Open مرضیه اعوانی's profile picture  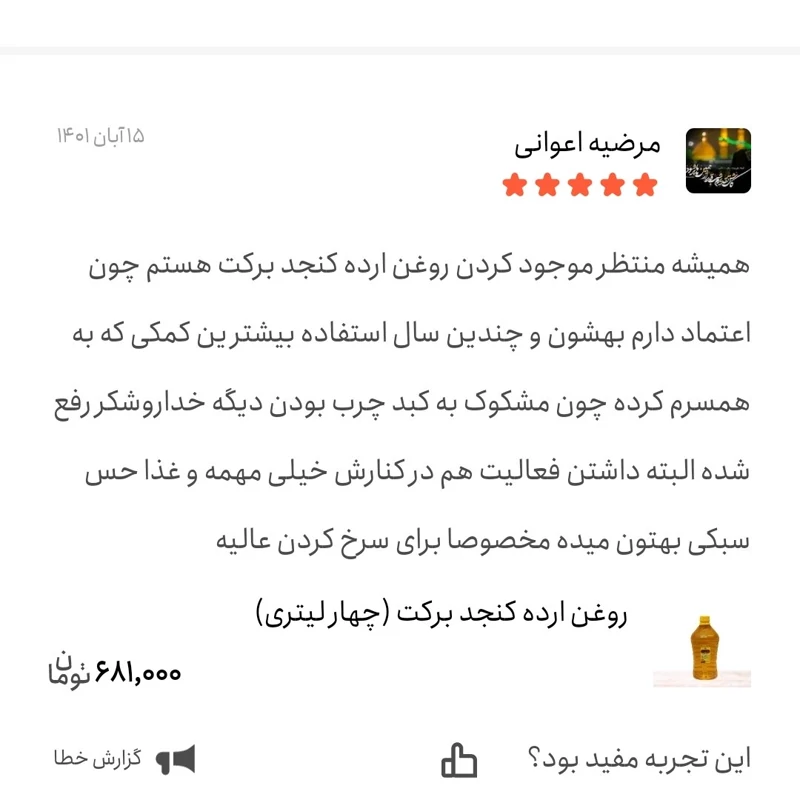coord(717,160)
